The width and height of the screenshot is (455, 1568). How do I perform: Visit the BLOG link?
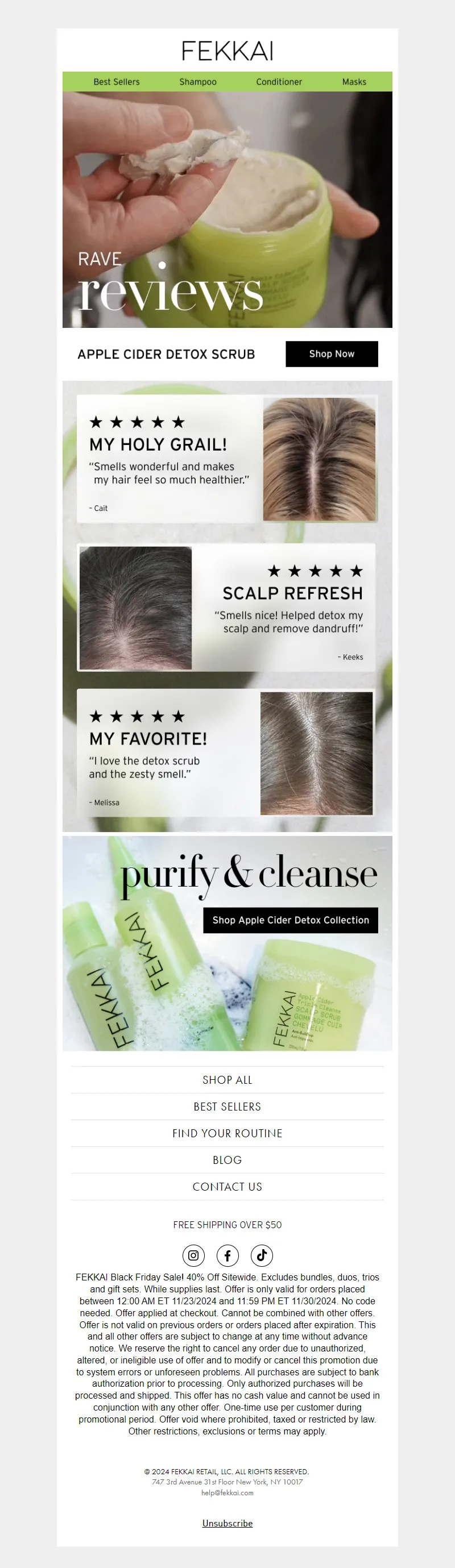(x=227, y=1159)
